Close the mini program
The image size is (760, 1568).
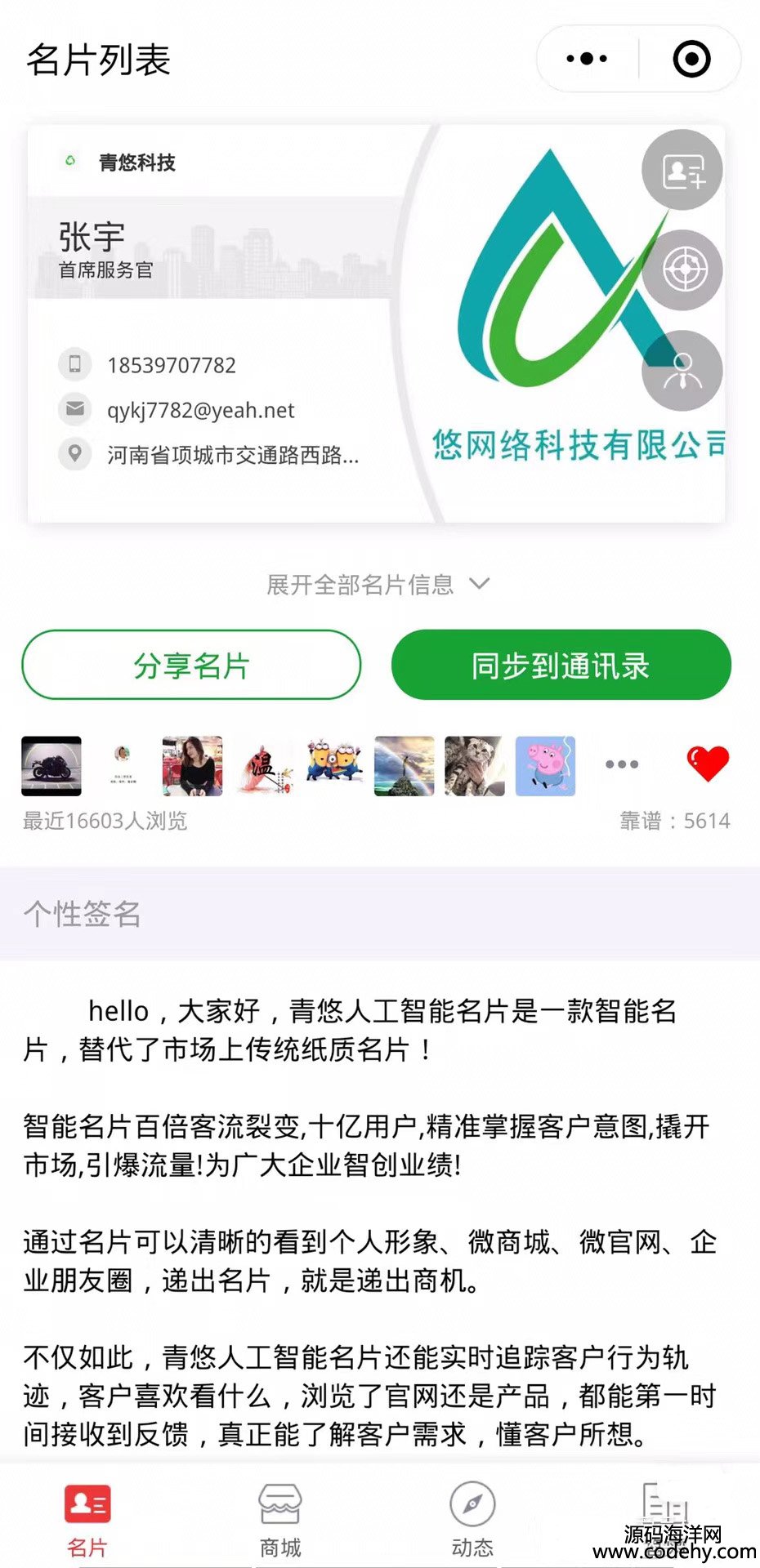tap(691, 59)
